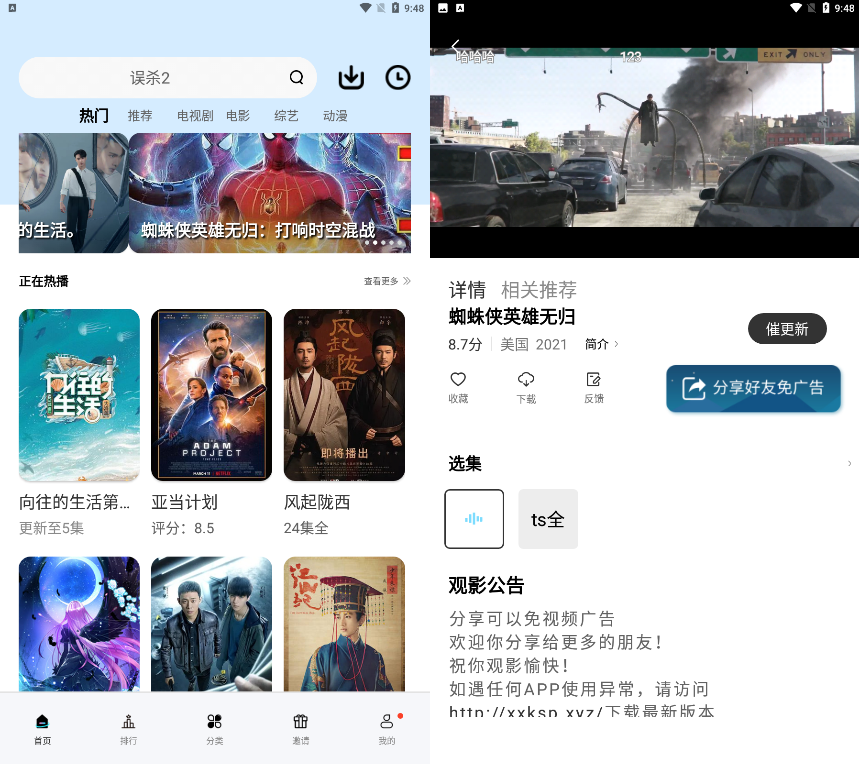Tap 查看更多 in 正在热播 section
This screenshot has width=859, height=764.
386,281
